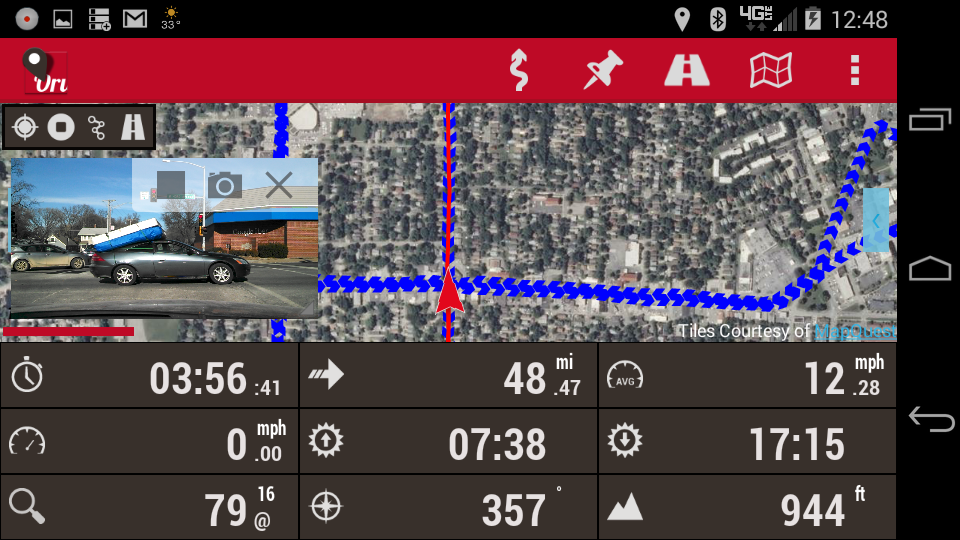Image resolution: width=960 pixels, height=540 pixels.
Task: Stop the video recording in camera overlay
Action: point(170,185)
